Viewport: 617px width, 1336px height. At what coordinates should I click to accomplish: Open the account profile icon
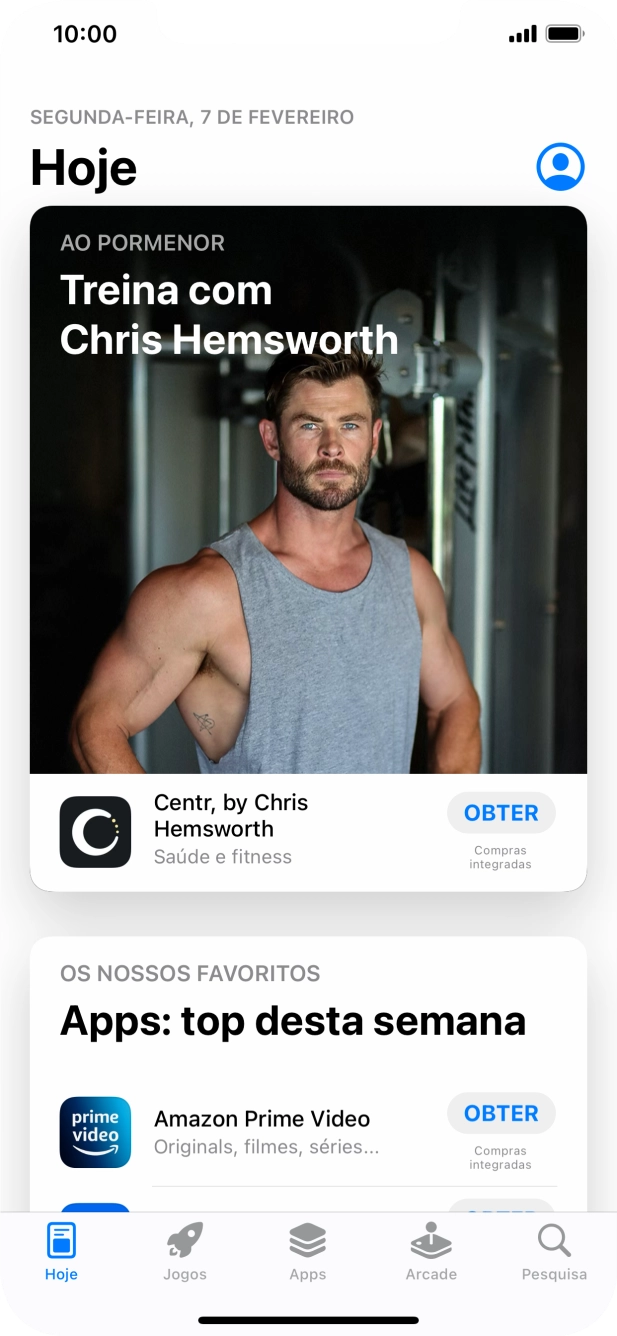coord(560,166)
